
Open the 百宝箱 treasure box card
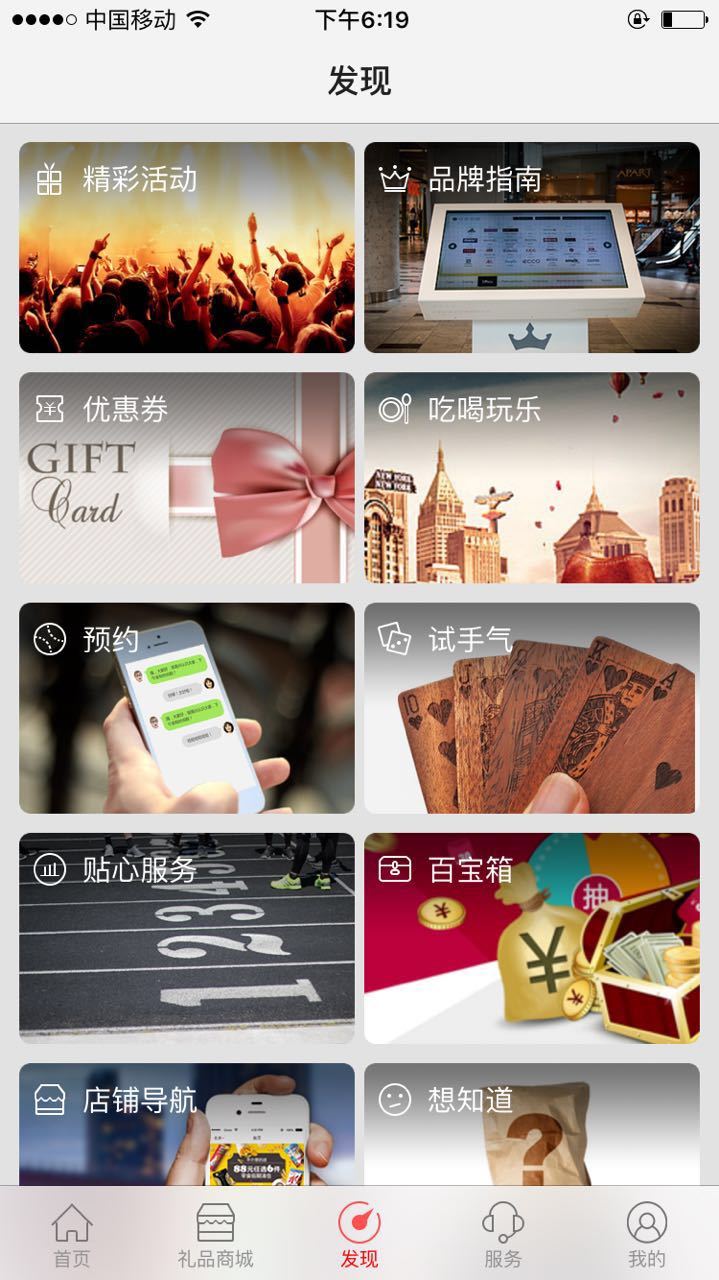(x=531, y=937)
